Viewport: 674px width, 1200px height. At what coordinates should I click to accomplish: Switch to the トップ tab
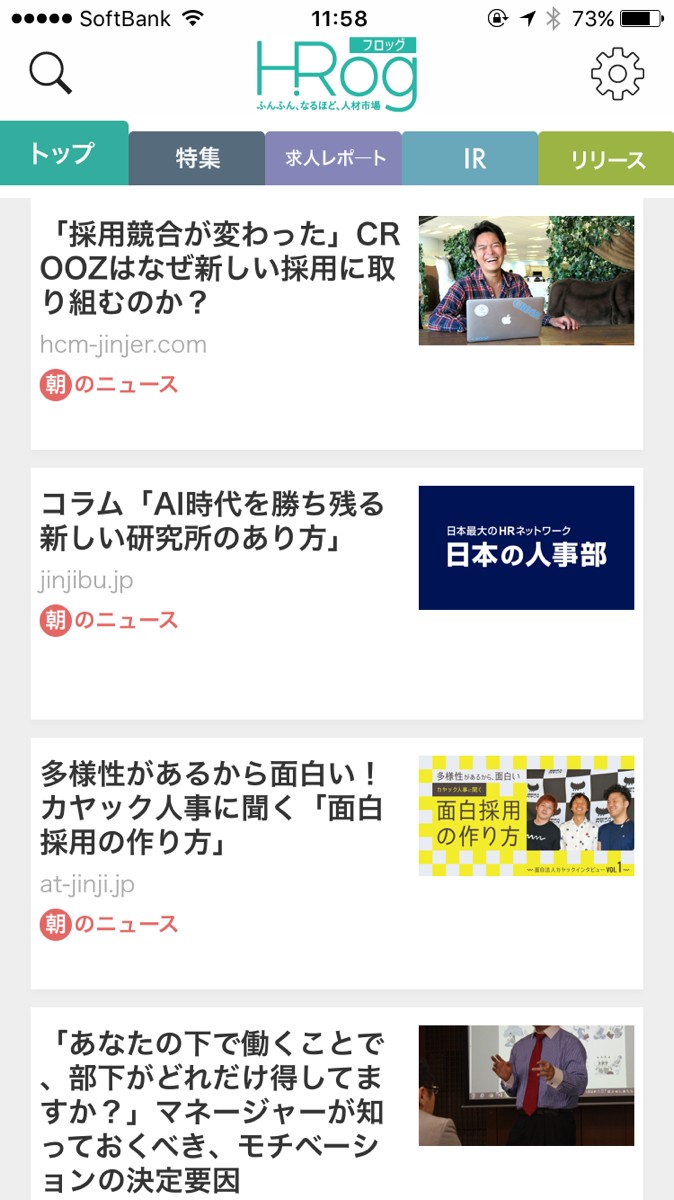coord(63,154)
